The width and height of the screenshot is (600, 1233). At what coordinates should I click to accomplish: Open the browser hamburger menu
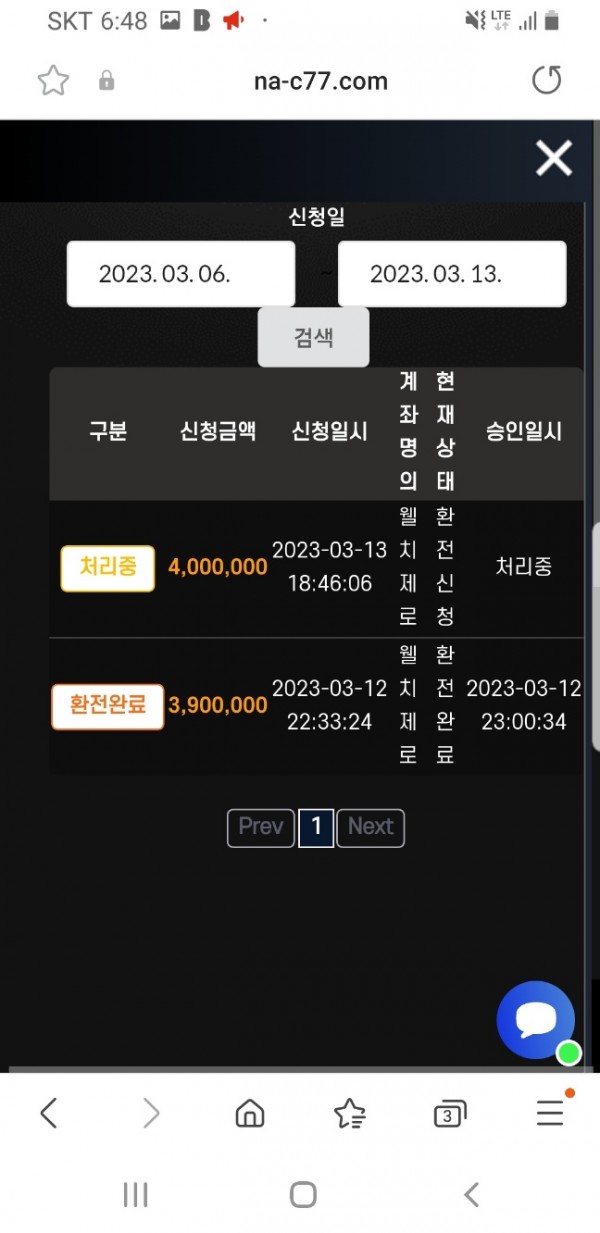pyautogui.click(x=549, y=1113)
